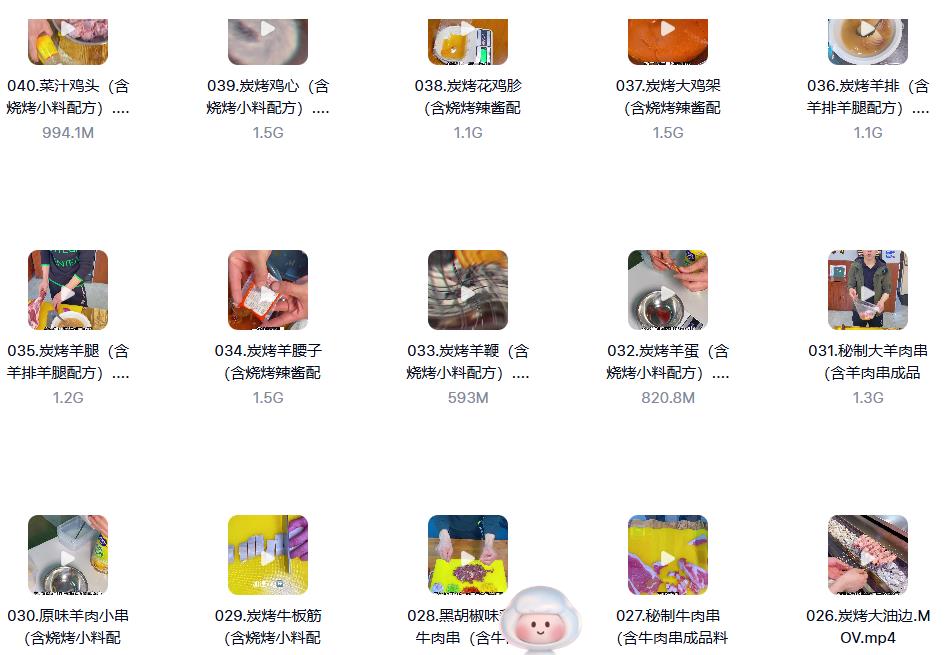Play video 031.秘制大羊肉串
The height and width of the screenshot is (655, 945).
(868, 290)
